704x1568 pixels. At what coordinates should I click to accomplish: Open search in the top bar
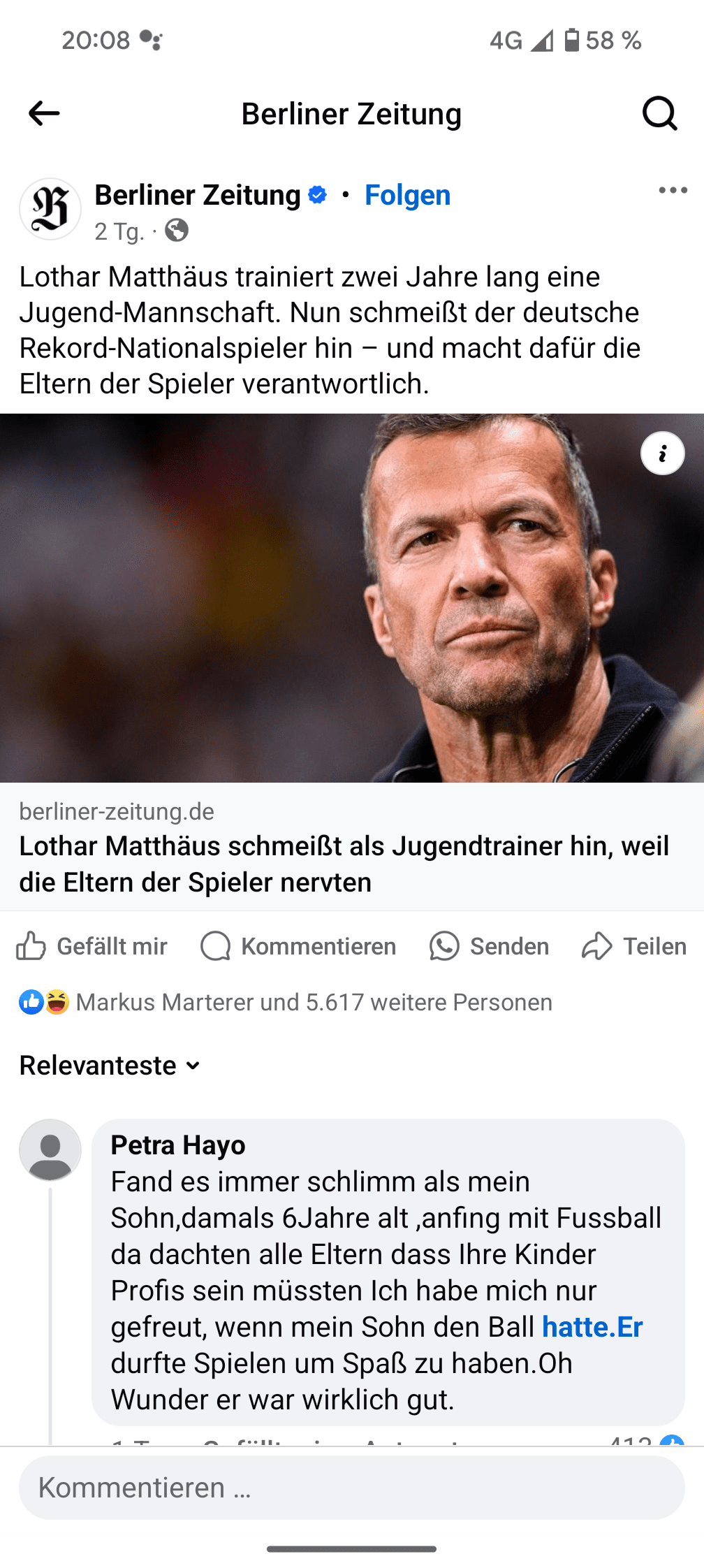[659, 113]
